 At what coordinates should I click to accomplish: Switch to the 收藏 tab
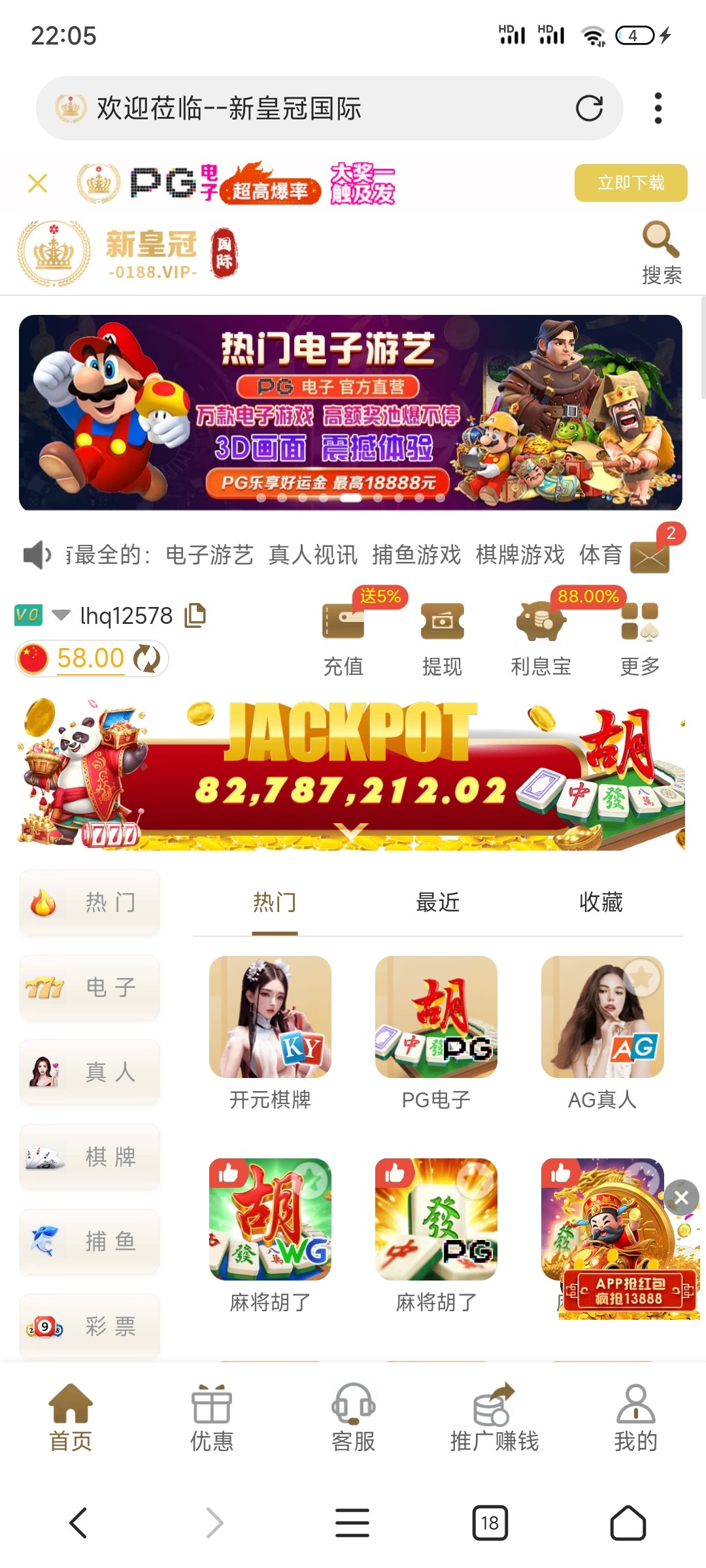(601, 902)
